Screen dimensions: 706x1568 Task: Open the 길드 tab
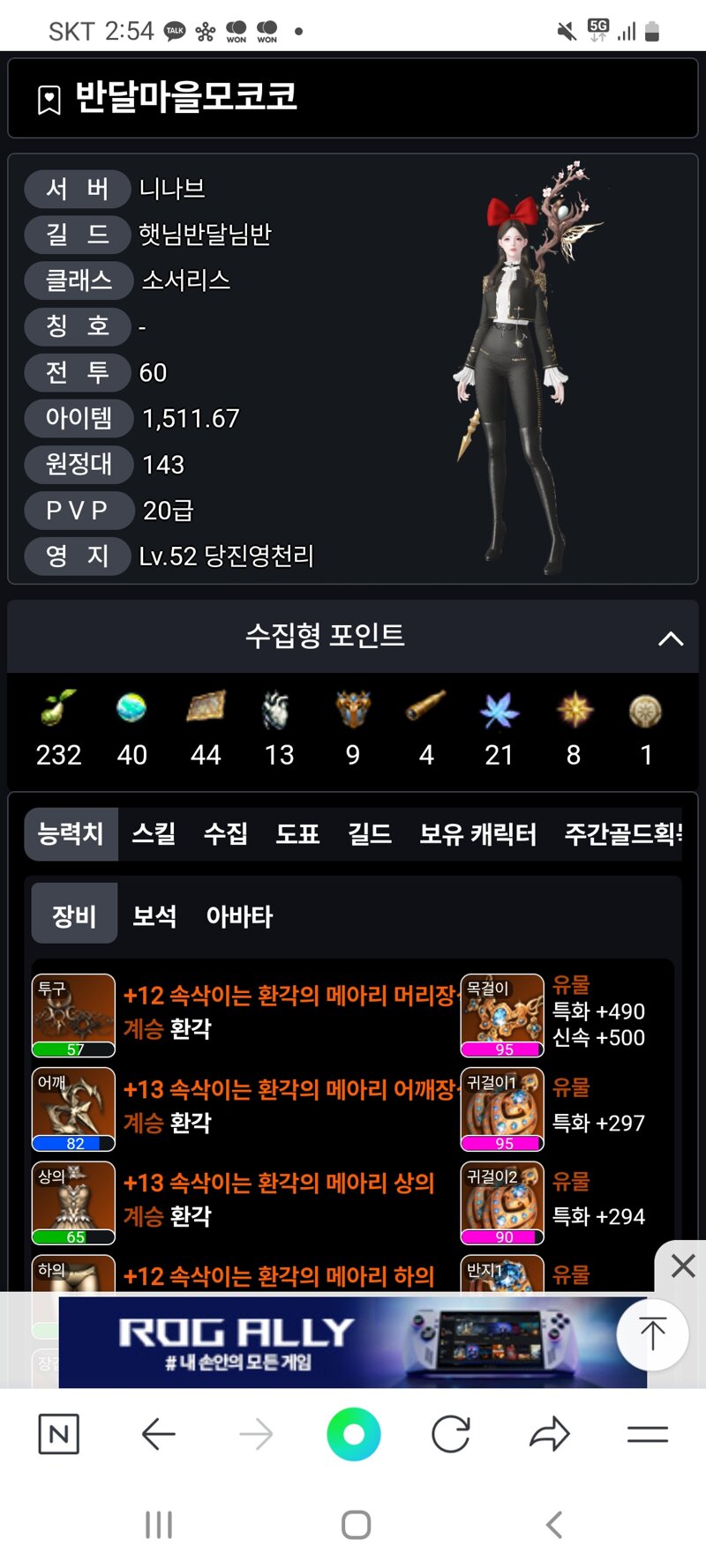[370, 833]
